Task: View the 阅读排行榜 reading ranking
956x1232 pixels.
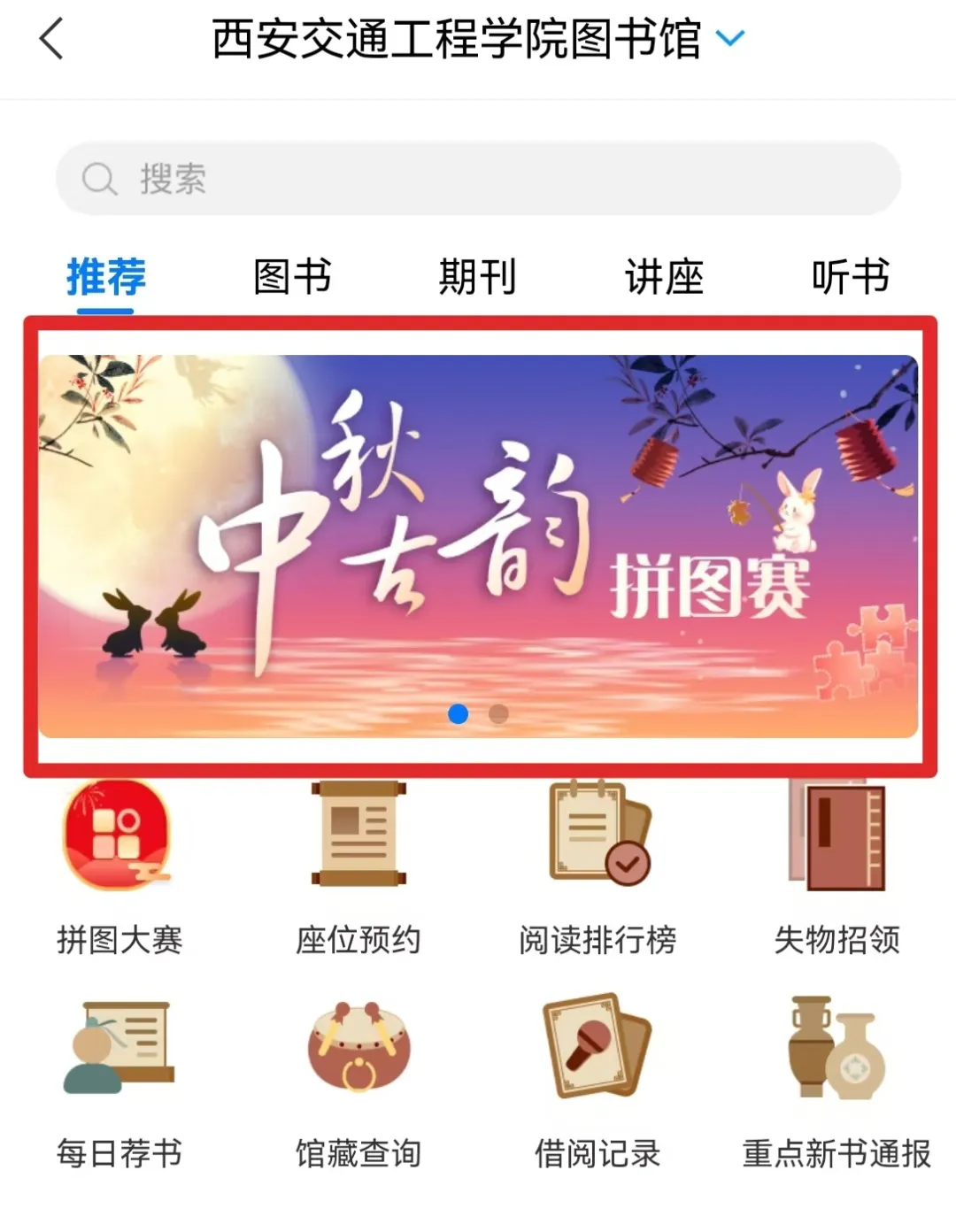Action: click(597, 863)
